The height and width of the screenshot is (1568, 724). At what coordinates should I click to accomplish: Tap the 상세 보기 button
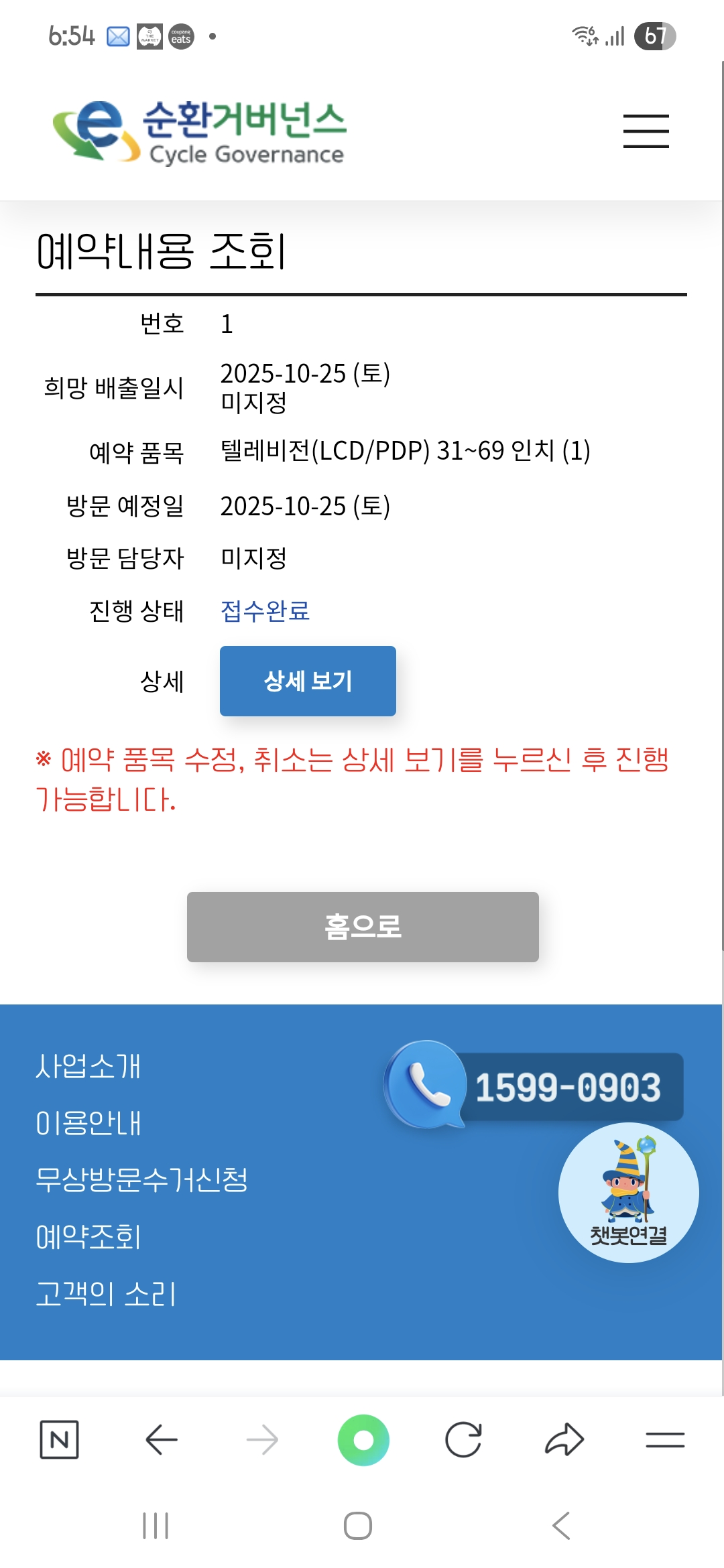point(308,681)
